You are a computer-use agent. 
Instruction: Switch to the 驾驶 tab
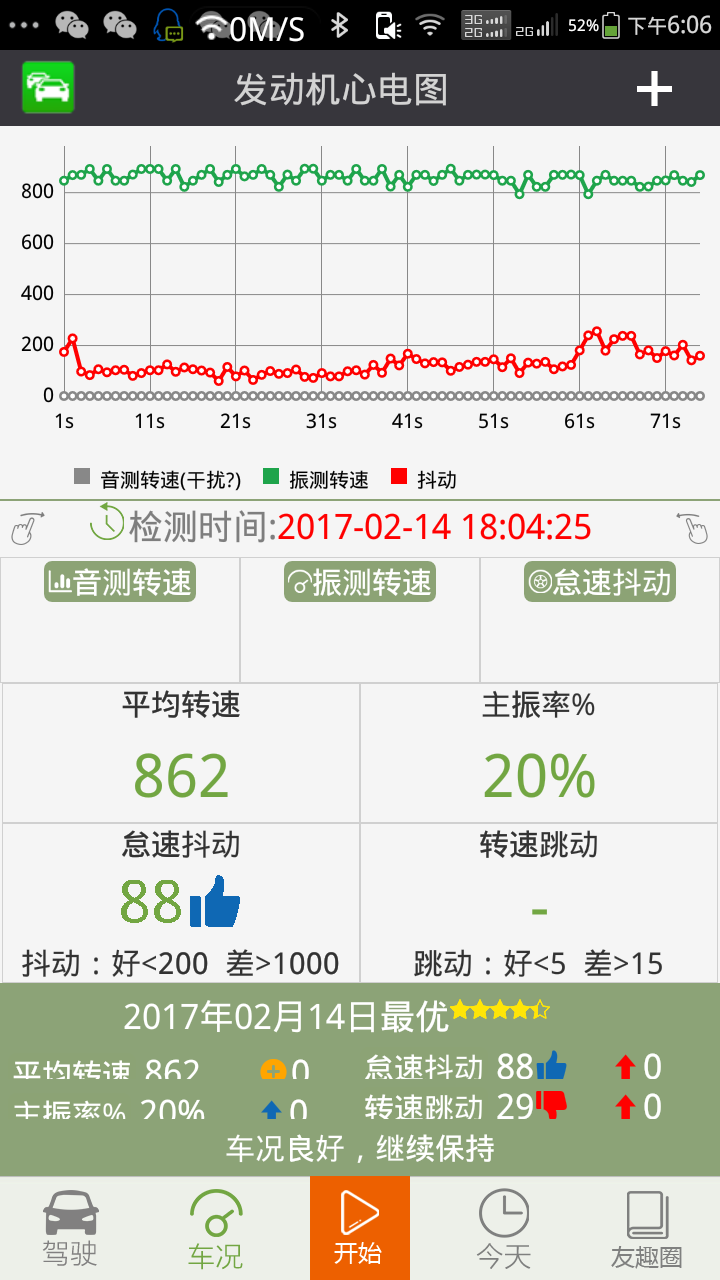pos(70,1228)
